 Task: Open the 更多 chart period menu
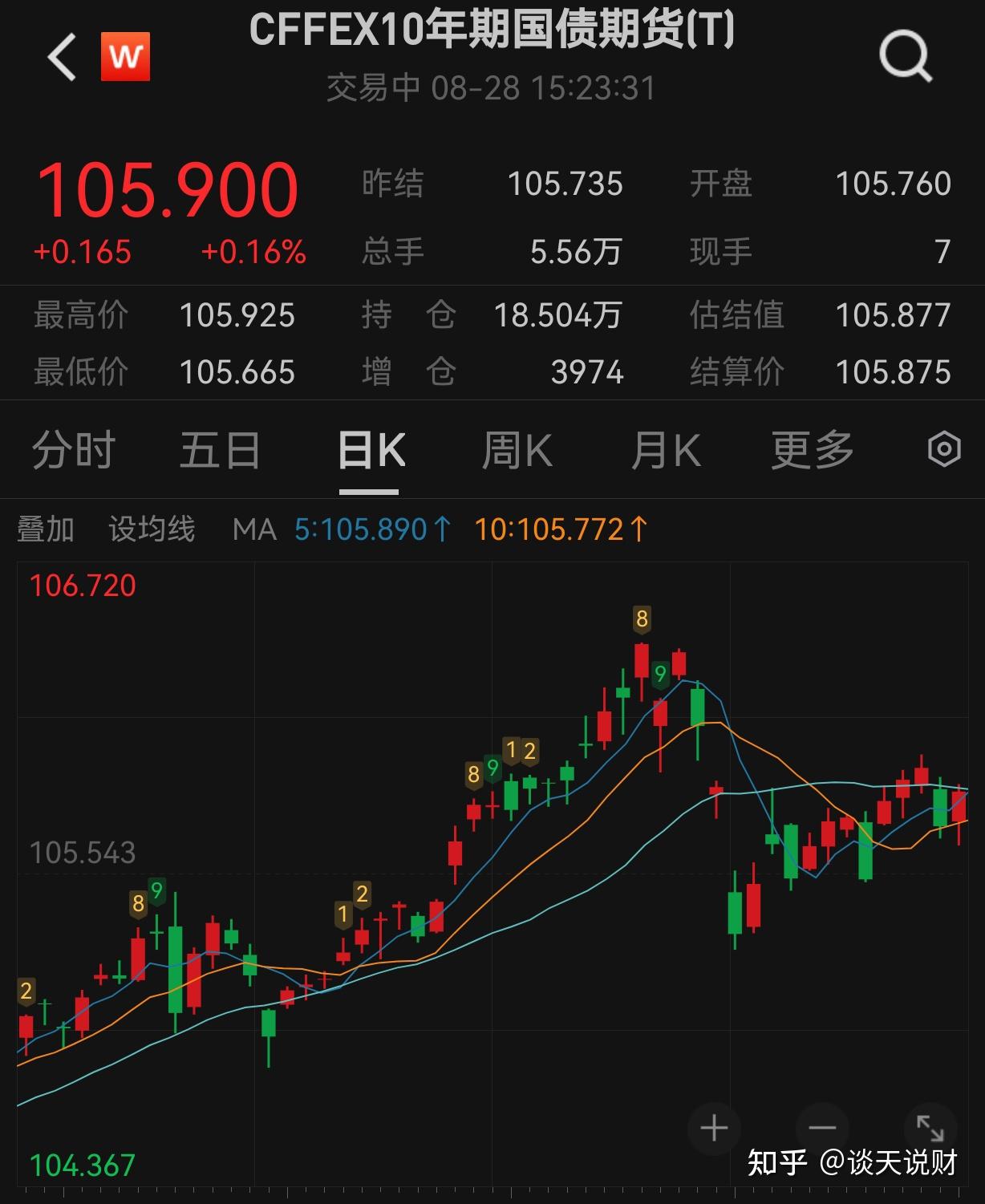point(812,450)
